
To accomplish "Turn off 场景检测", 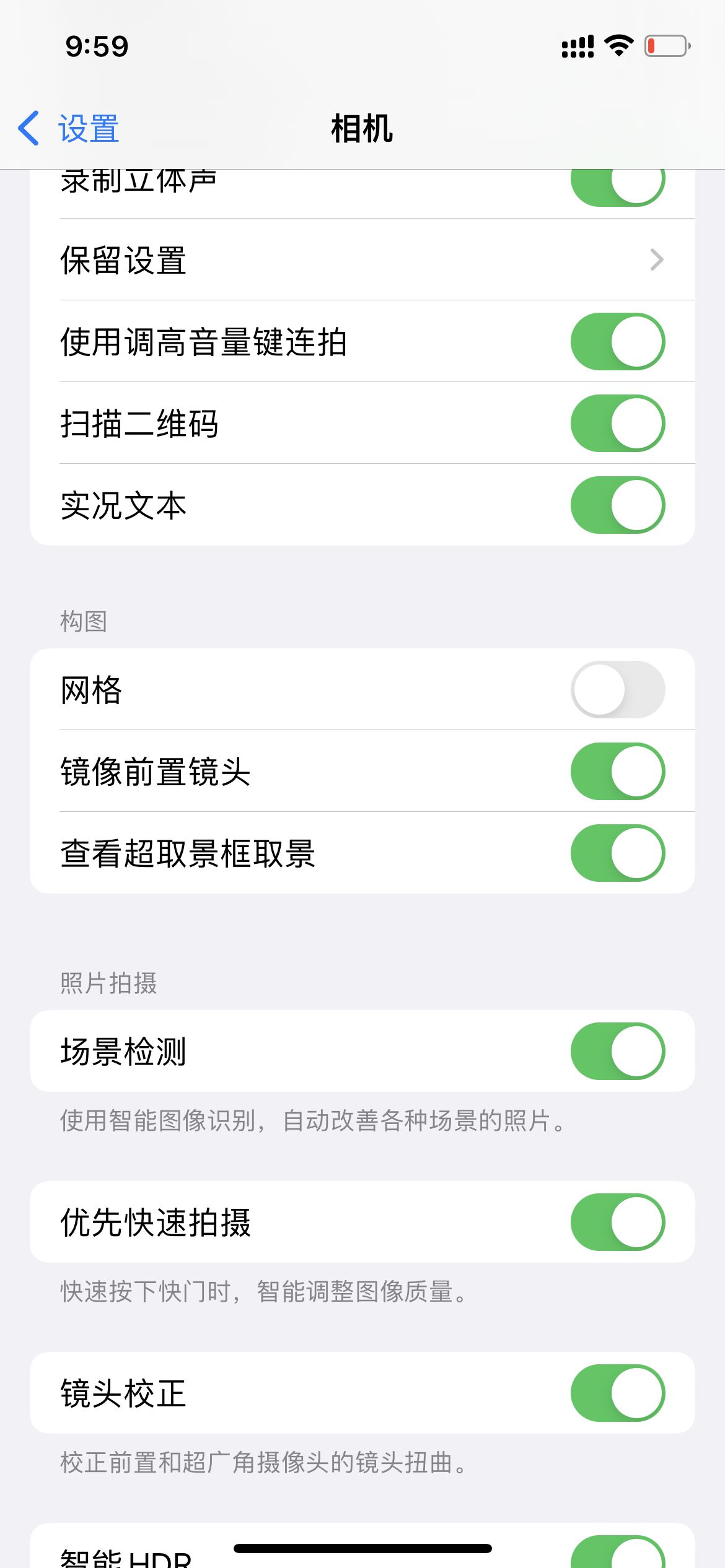I will 617,1051.
